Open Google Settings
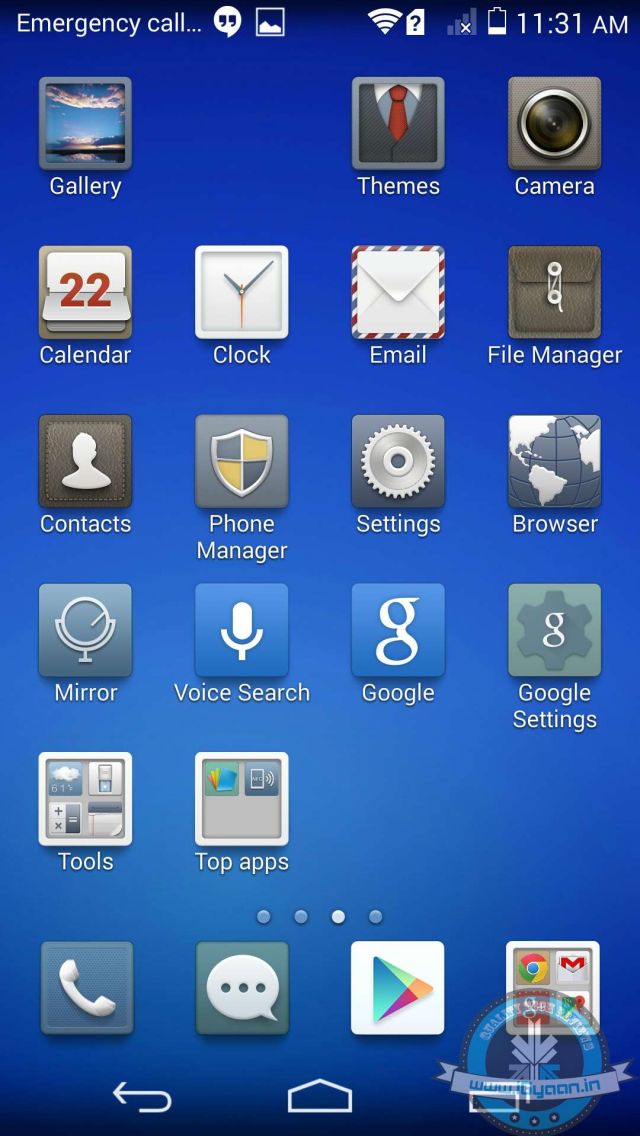 [x=554, y=630]
